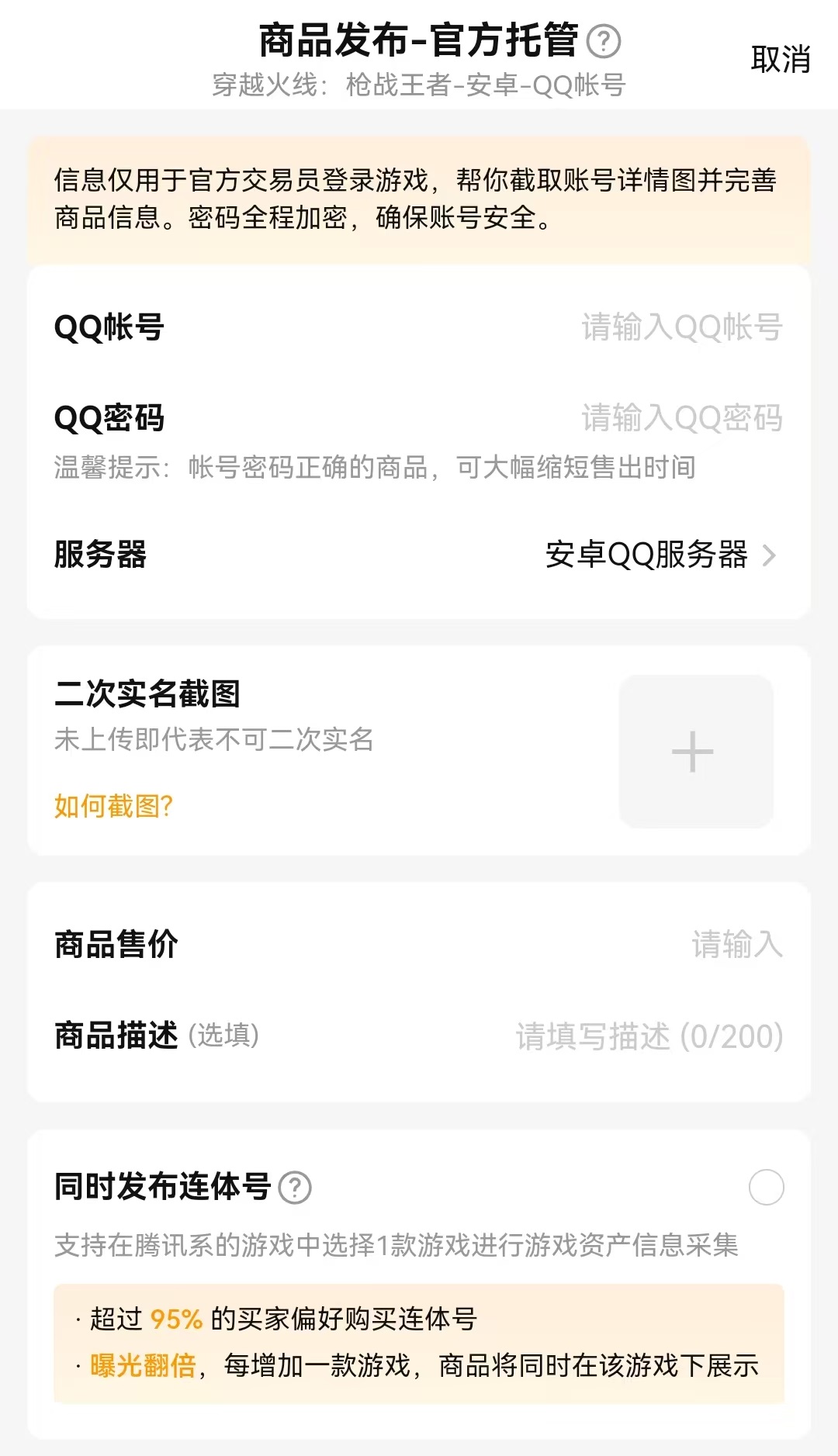Focus the 商品描述 description field

coord(649,1036)
